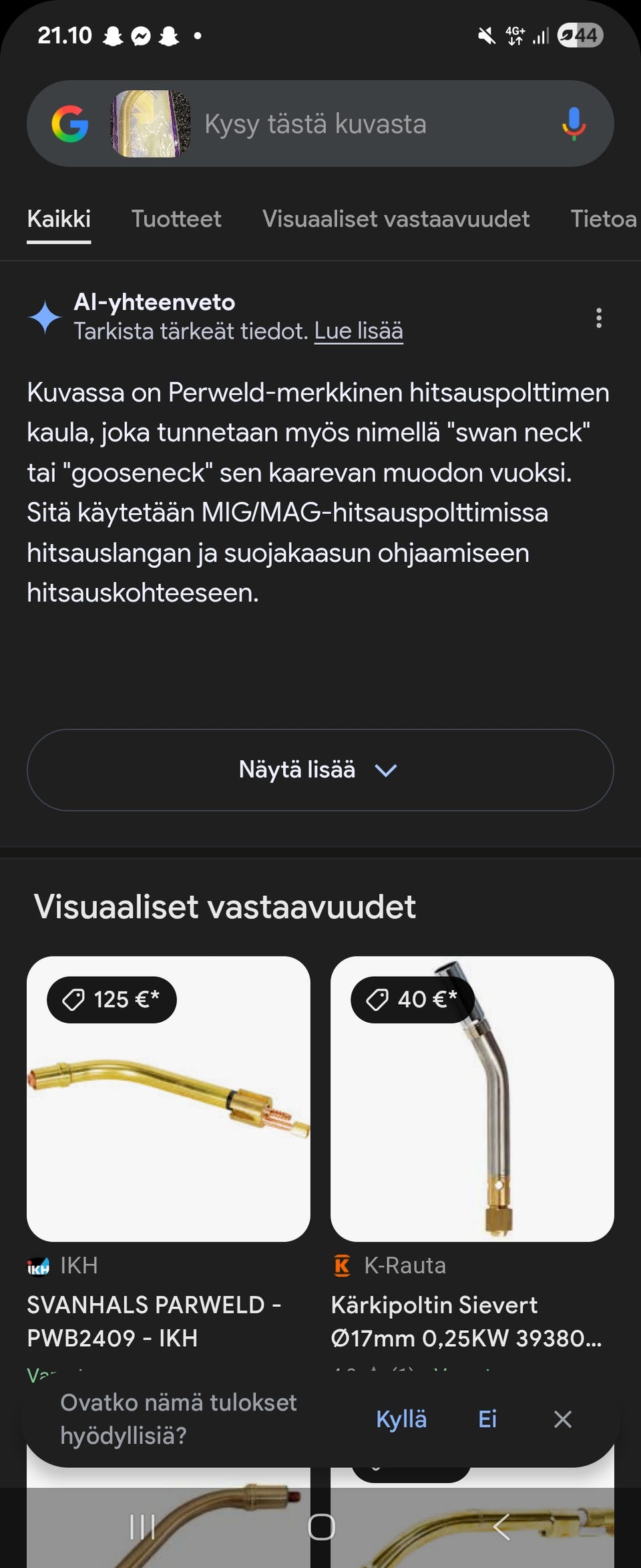
Task: Answer Ei to the feedback prompt
Action: [487, 1420]
